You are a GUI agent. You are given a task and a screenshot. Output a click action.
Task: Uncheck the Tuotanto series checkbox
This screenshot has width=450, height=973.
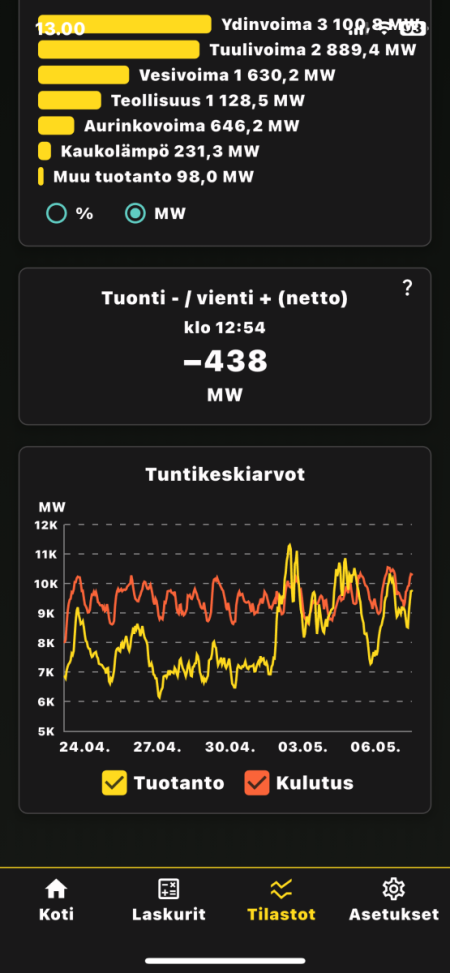(x=115, y=783)
